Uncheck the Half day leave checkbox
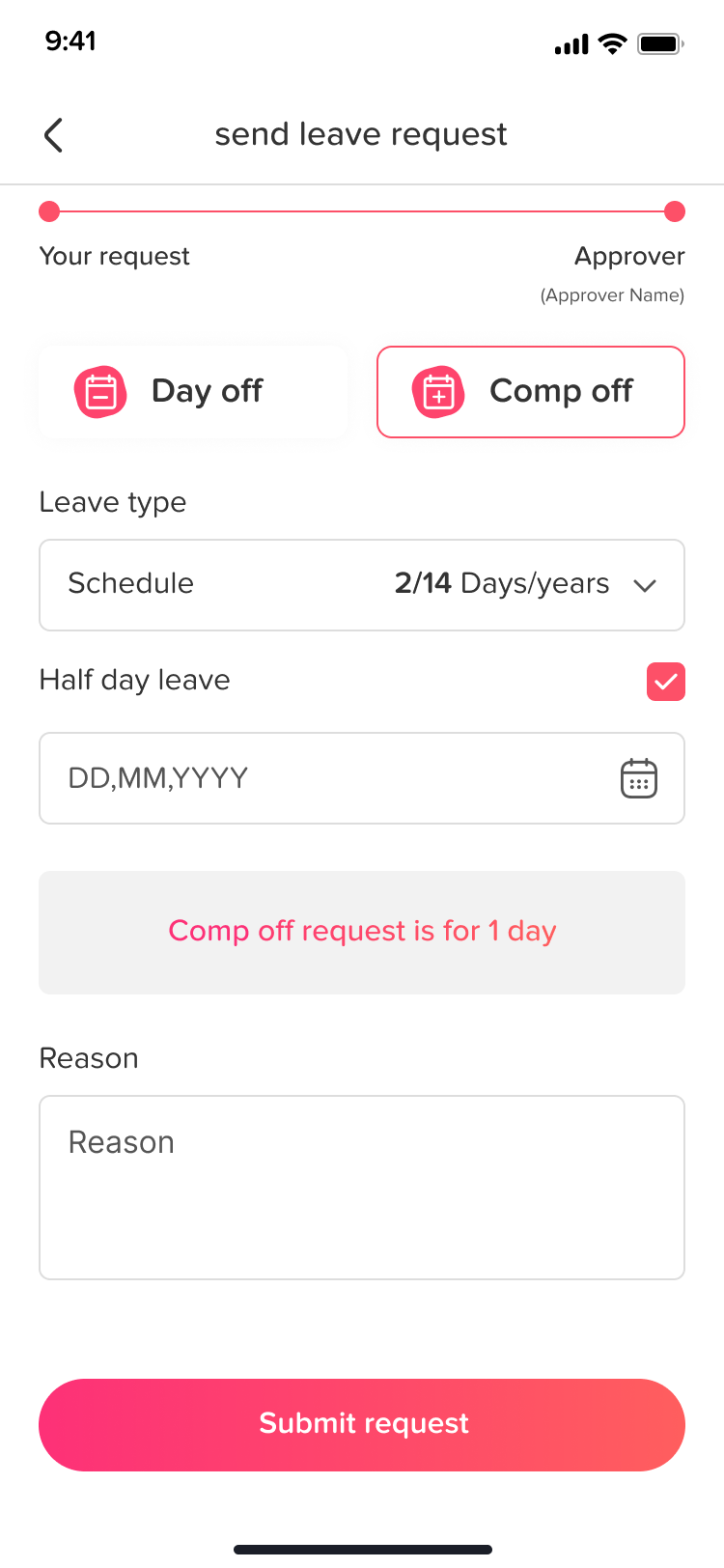724x1568 pixels. pos(665,682)
